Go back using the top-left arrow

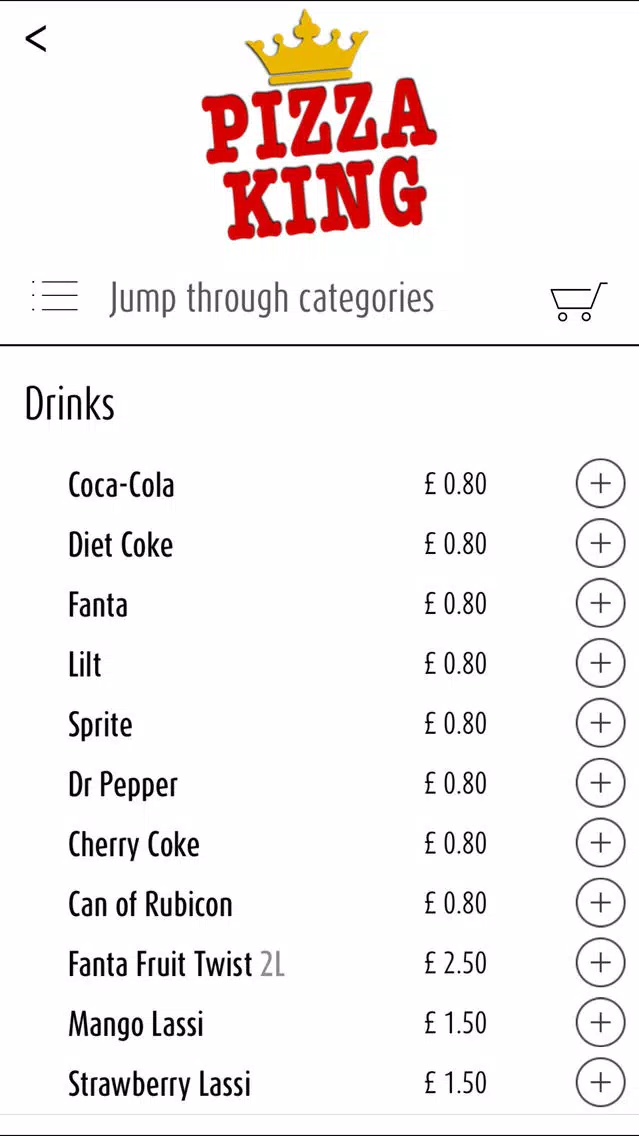click(36, 38)
